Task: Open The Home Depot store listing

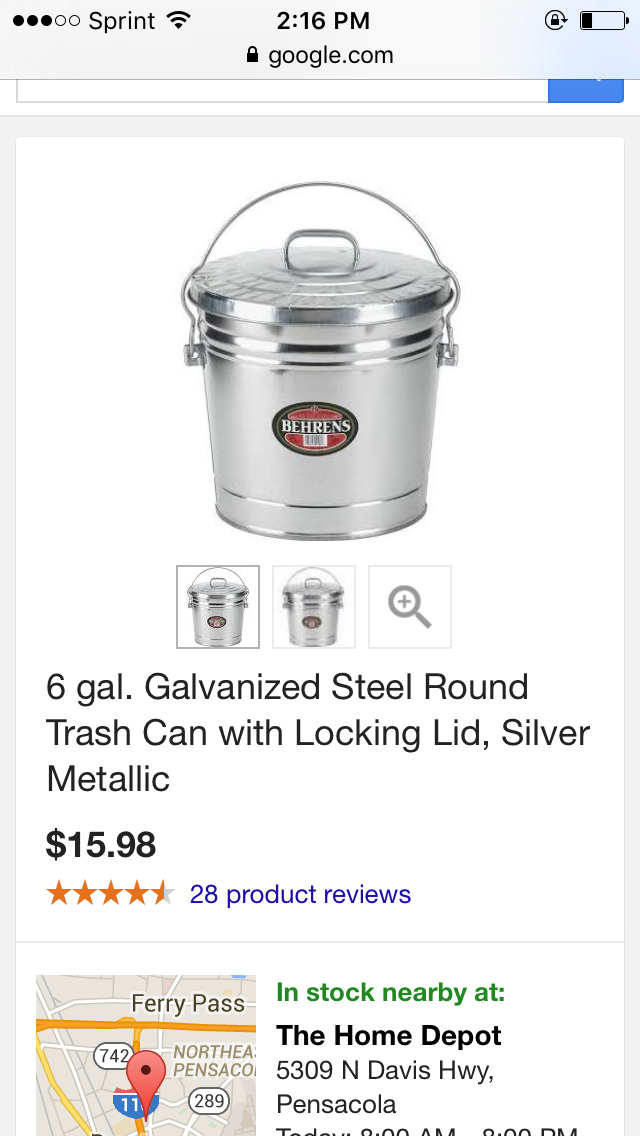Action: click(389, 1035)
